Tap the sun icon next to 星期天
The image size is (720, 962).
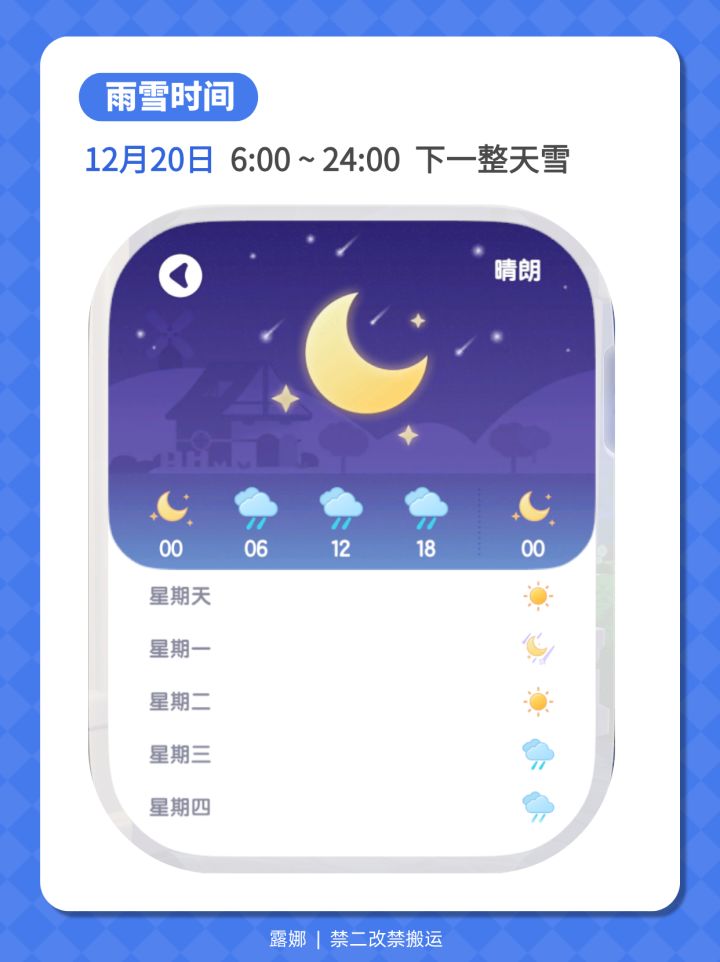(x=536, y=596)
